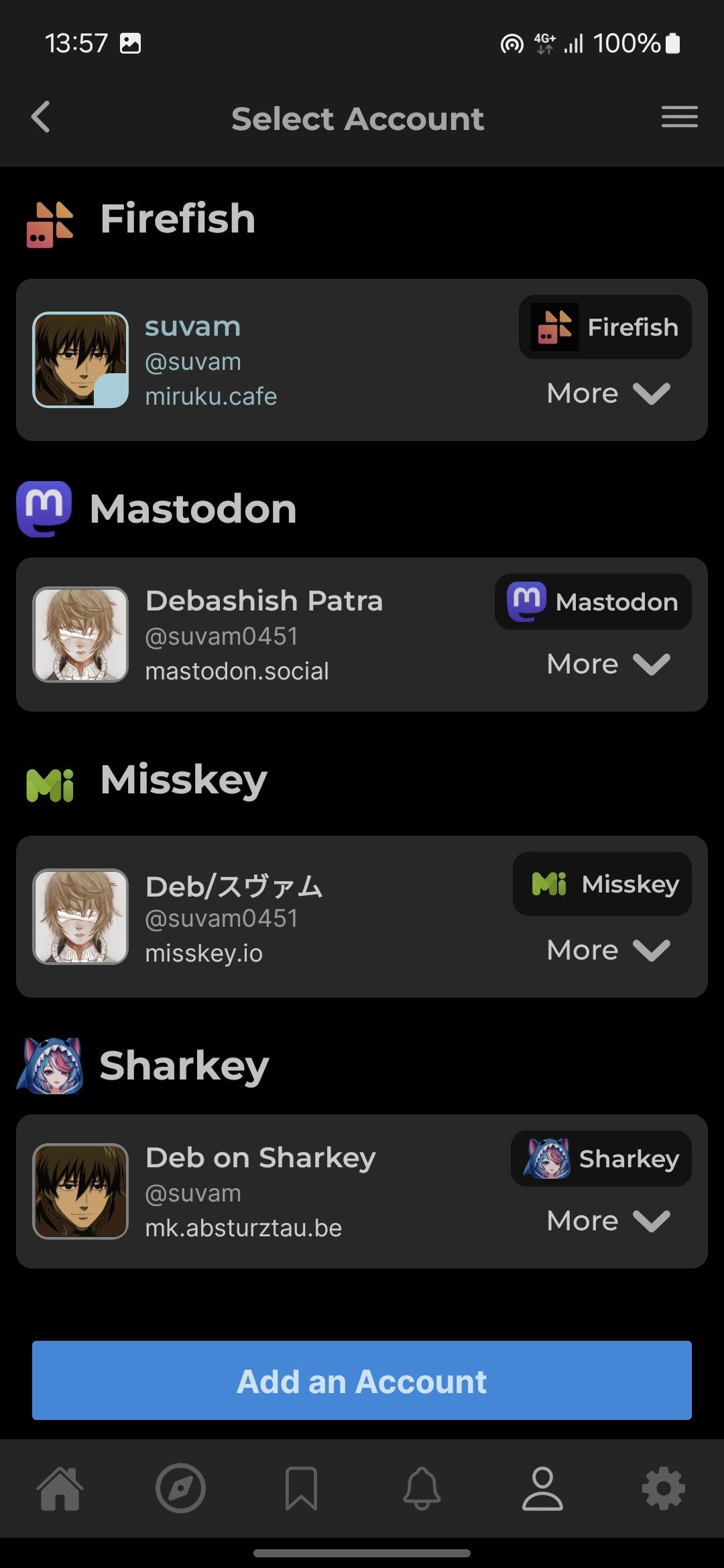The height and width of the screenshot is (1568, 724).
Task: Expand More for the mk.absturztau.be account
Action: click(608, 1221)
